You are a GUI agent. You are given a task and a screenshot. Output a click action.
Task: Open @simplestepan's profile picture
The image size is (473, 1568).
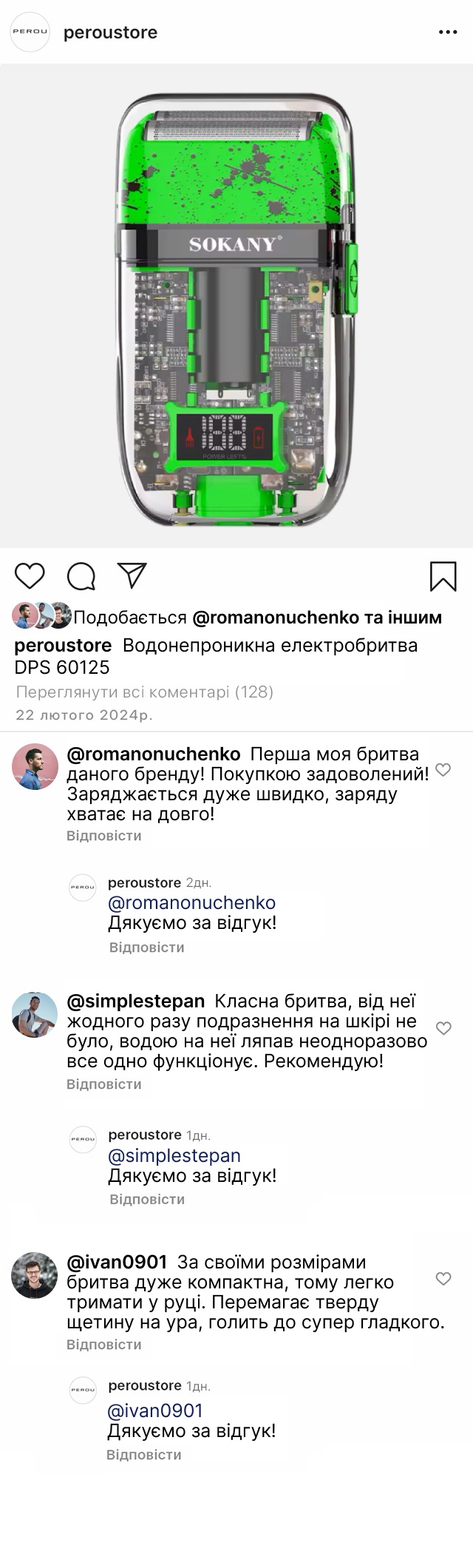35,1014
